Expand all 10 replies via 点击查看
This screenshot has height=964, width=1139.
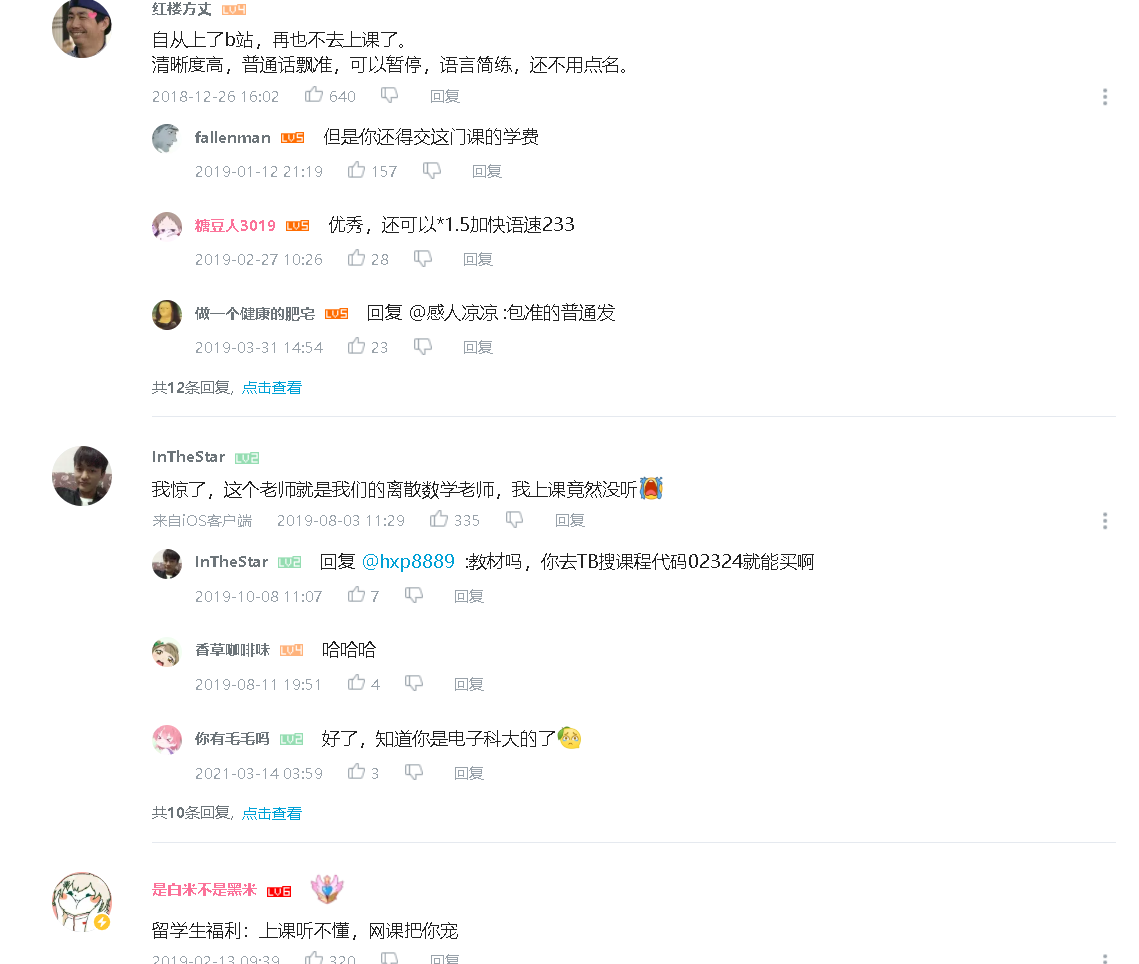pos(271,814)
